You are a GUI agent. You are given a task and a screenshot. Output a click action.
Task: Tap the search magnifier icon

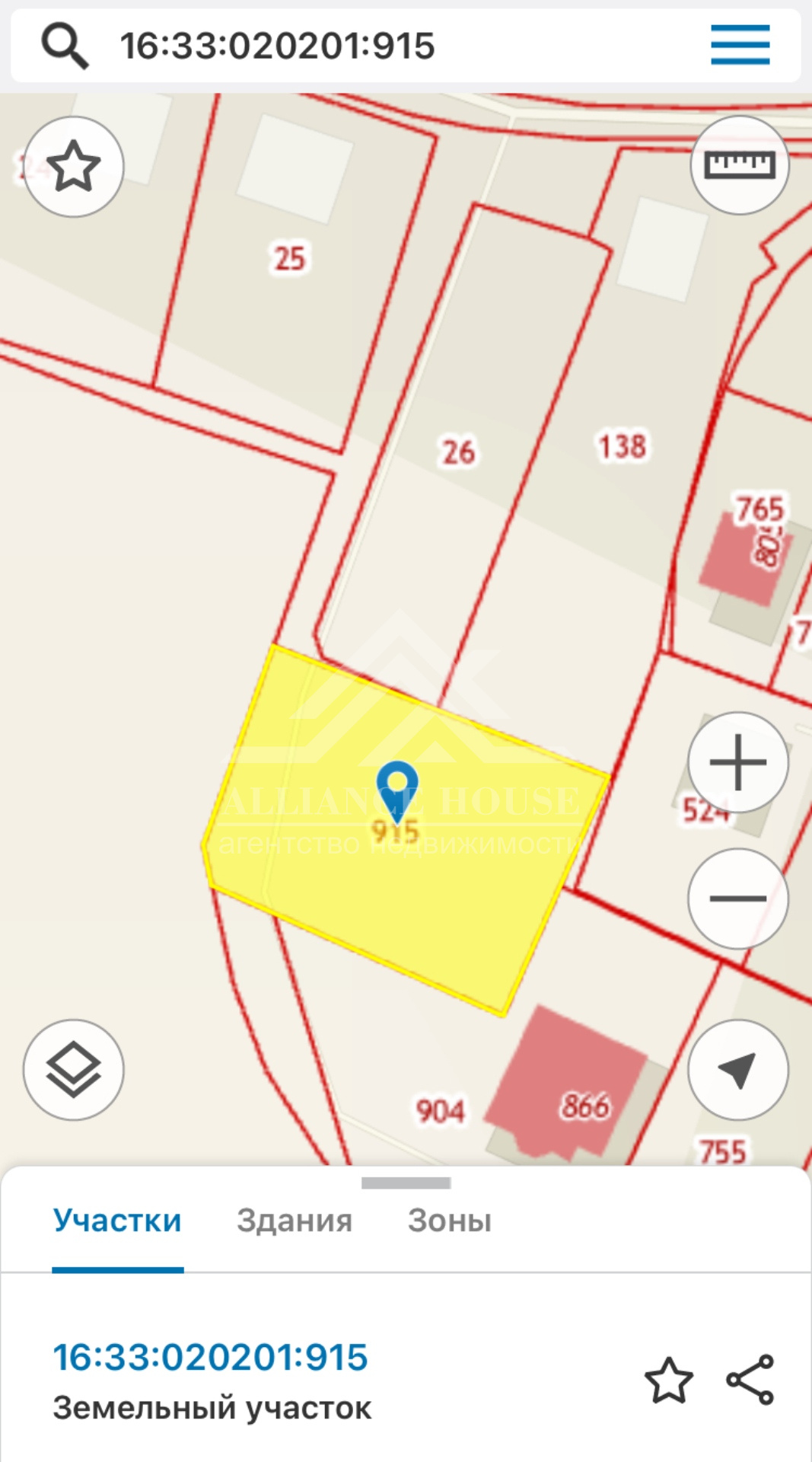[65, 46]
